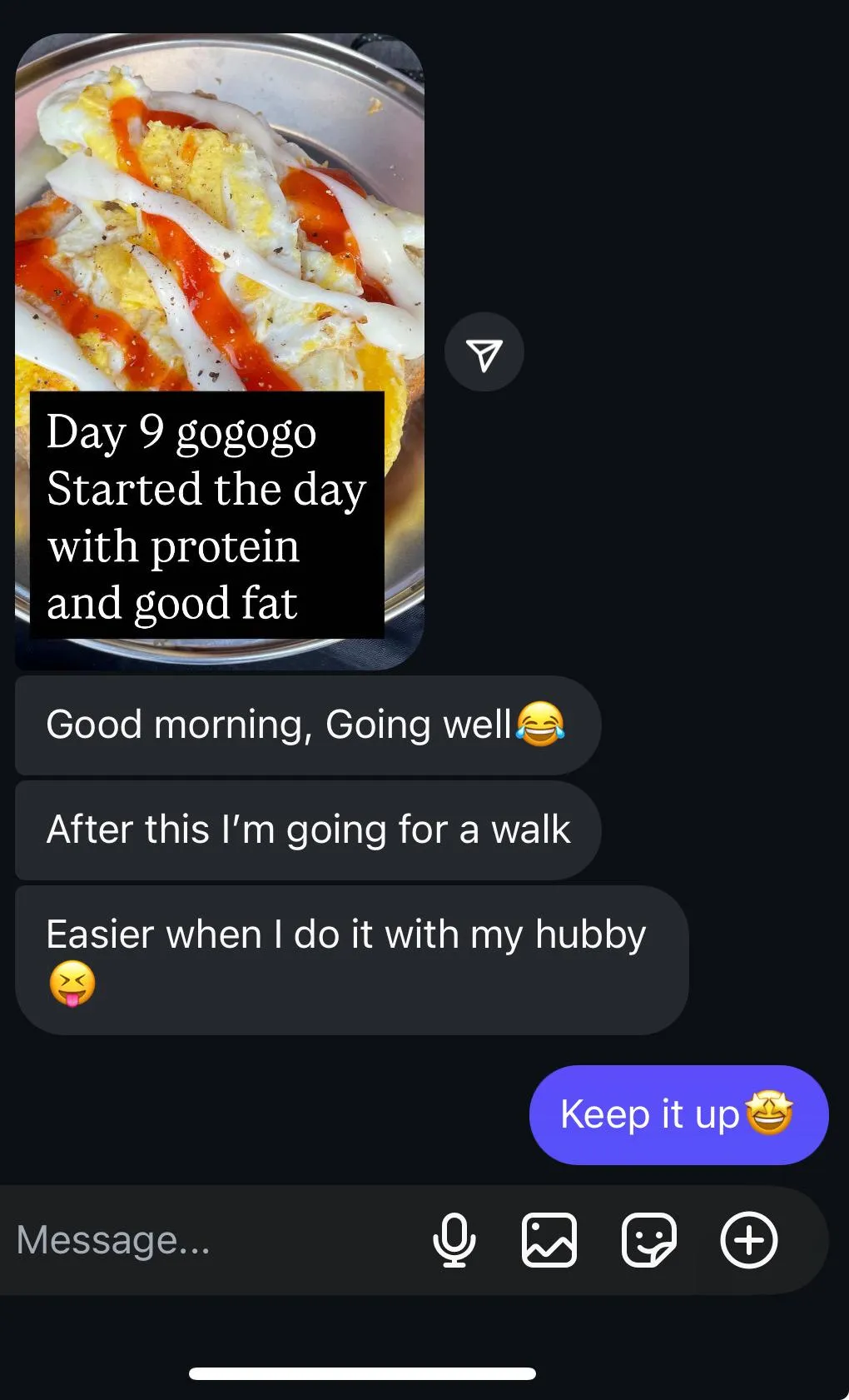The width and height of the screenshot is (849, 1400).
Task: Open more options with the plus icon
Action: (x=749, y=1240)
